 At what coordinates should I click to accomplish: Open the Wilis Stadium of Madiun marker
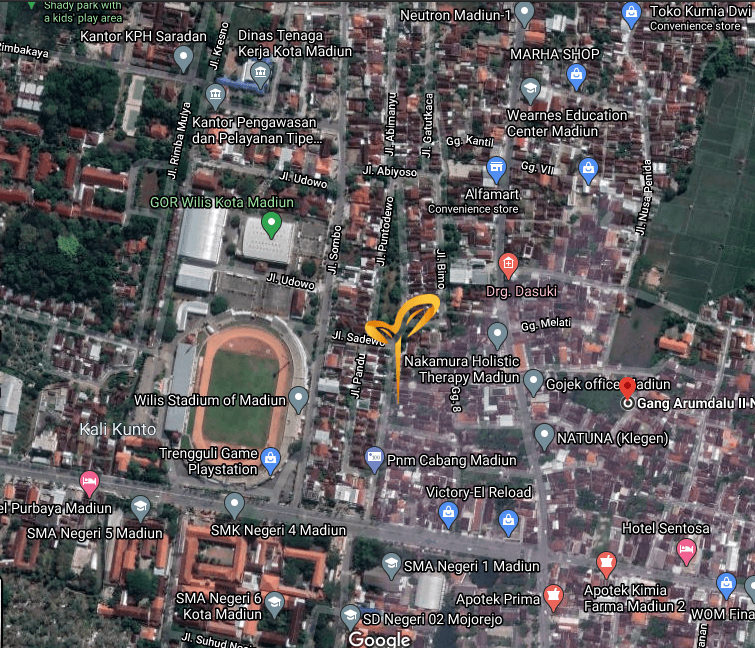(298, 399)
